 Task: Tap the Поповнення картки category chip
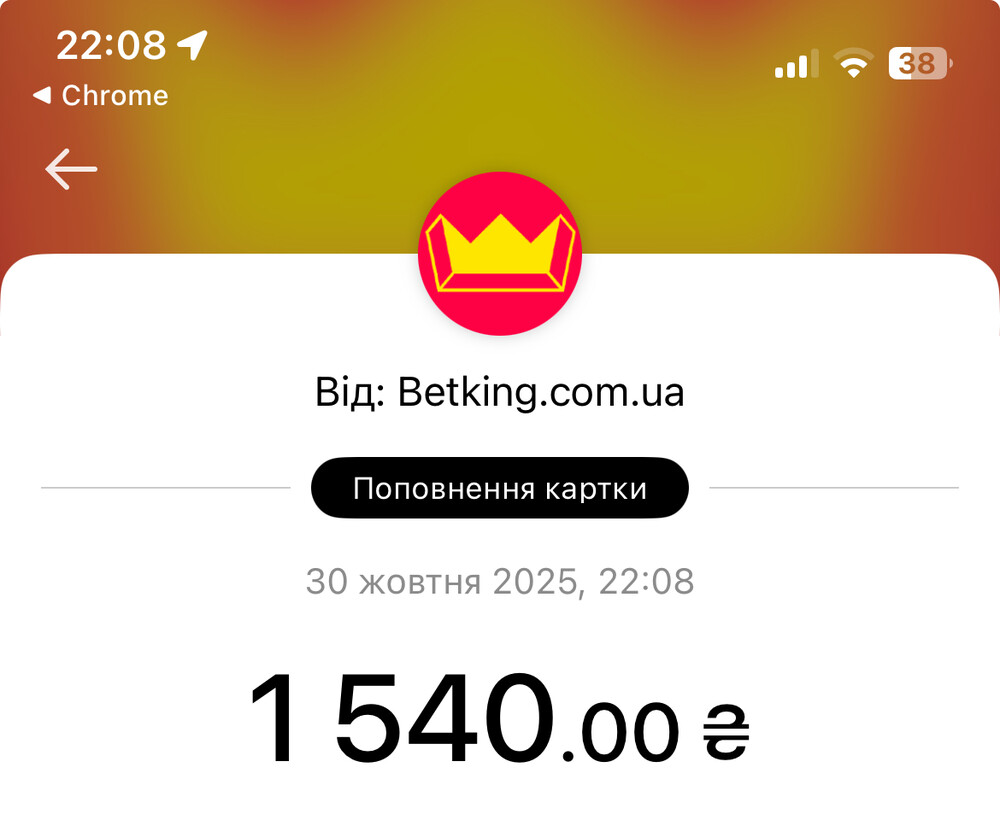(500, 489)
